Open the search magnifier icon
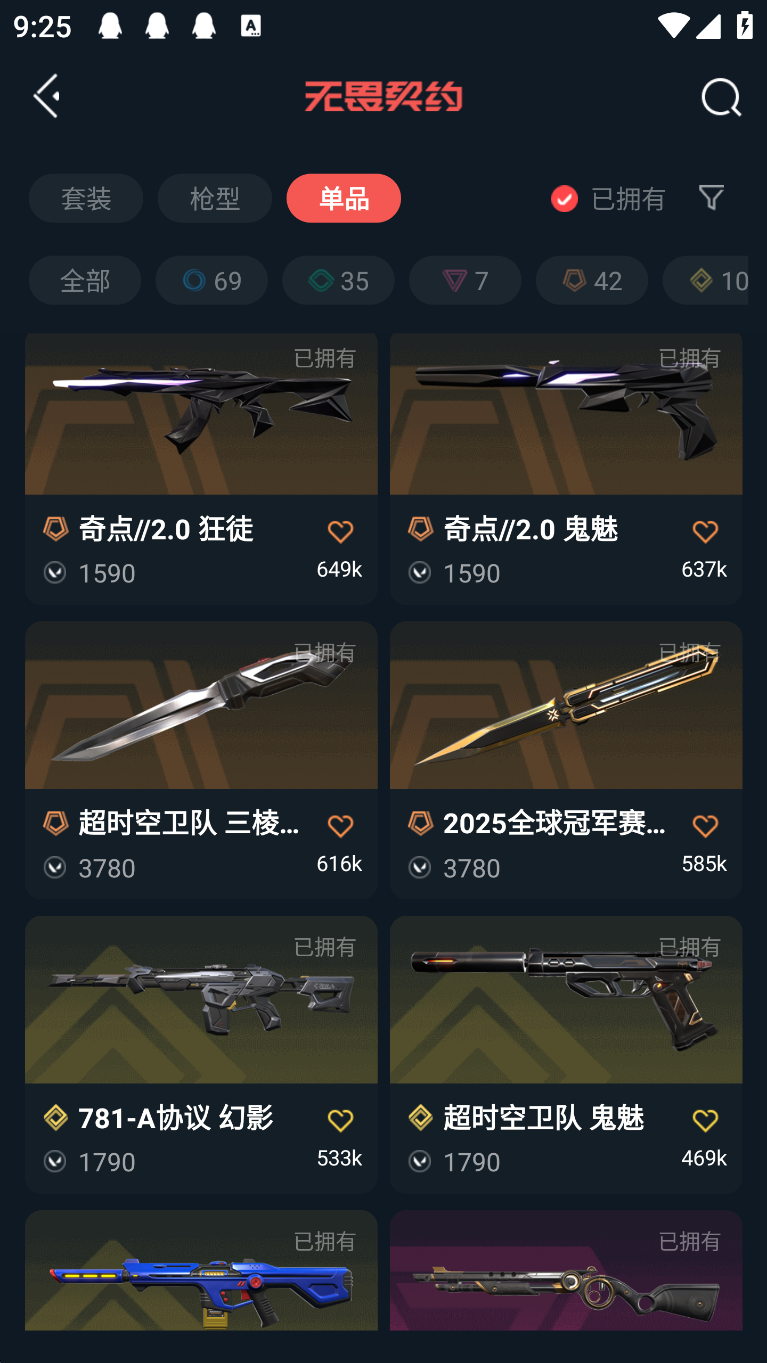This screenshot has width=767, height=1363. click(720, 98)
